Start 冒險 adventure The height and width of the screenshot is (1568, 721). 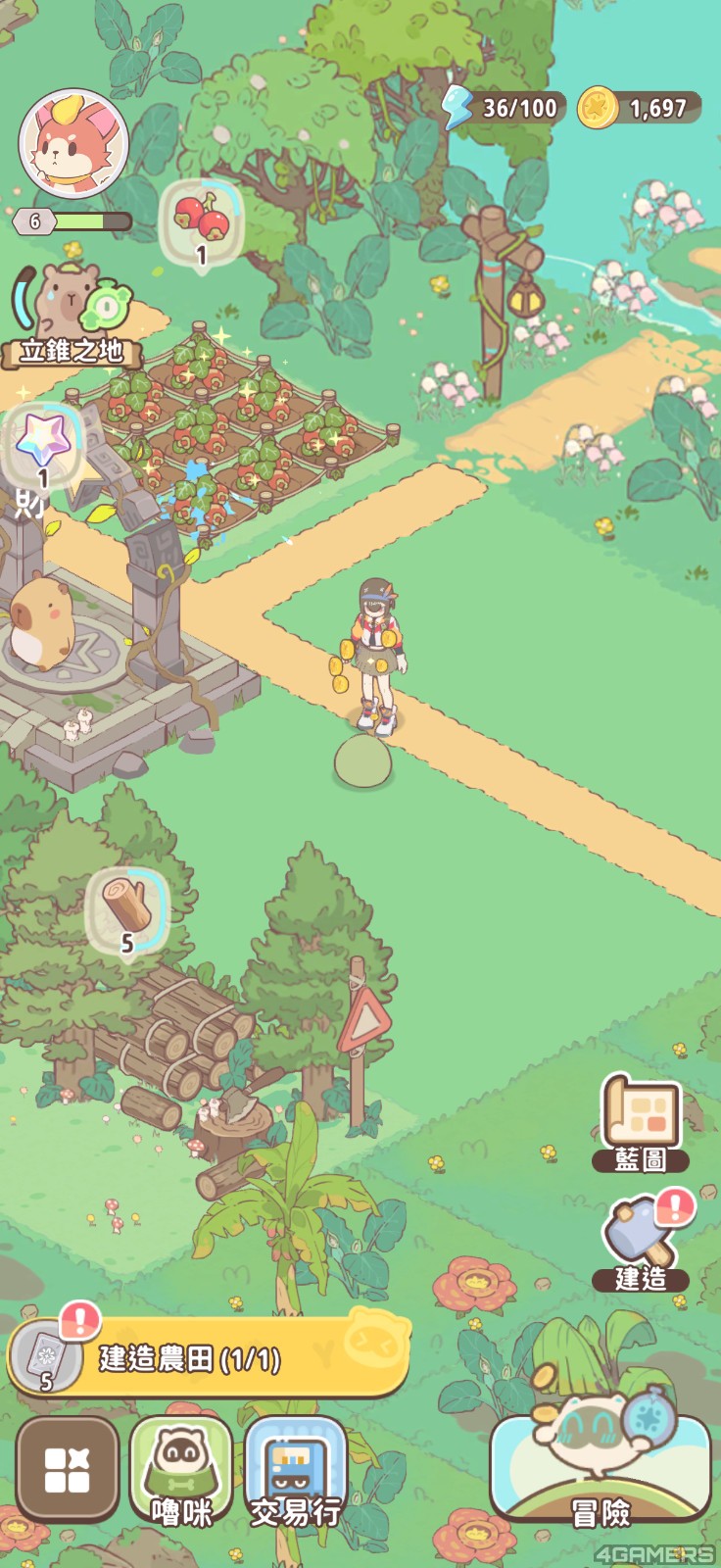(601, 1467)
